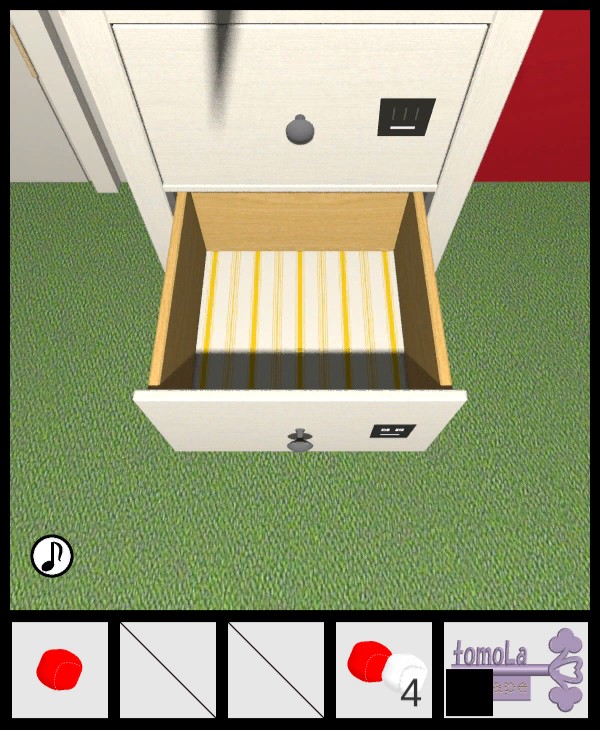The width and height of the screenshot is (600, 730).
Task: Select the empty second inventory slot
Action: (x=168, y=669)
